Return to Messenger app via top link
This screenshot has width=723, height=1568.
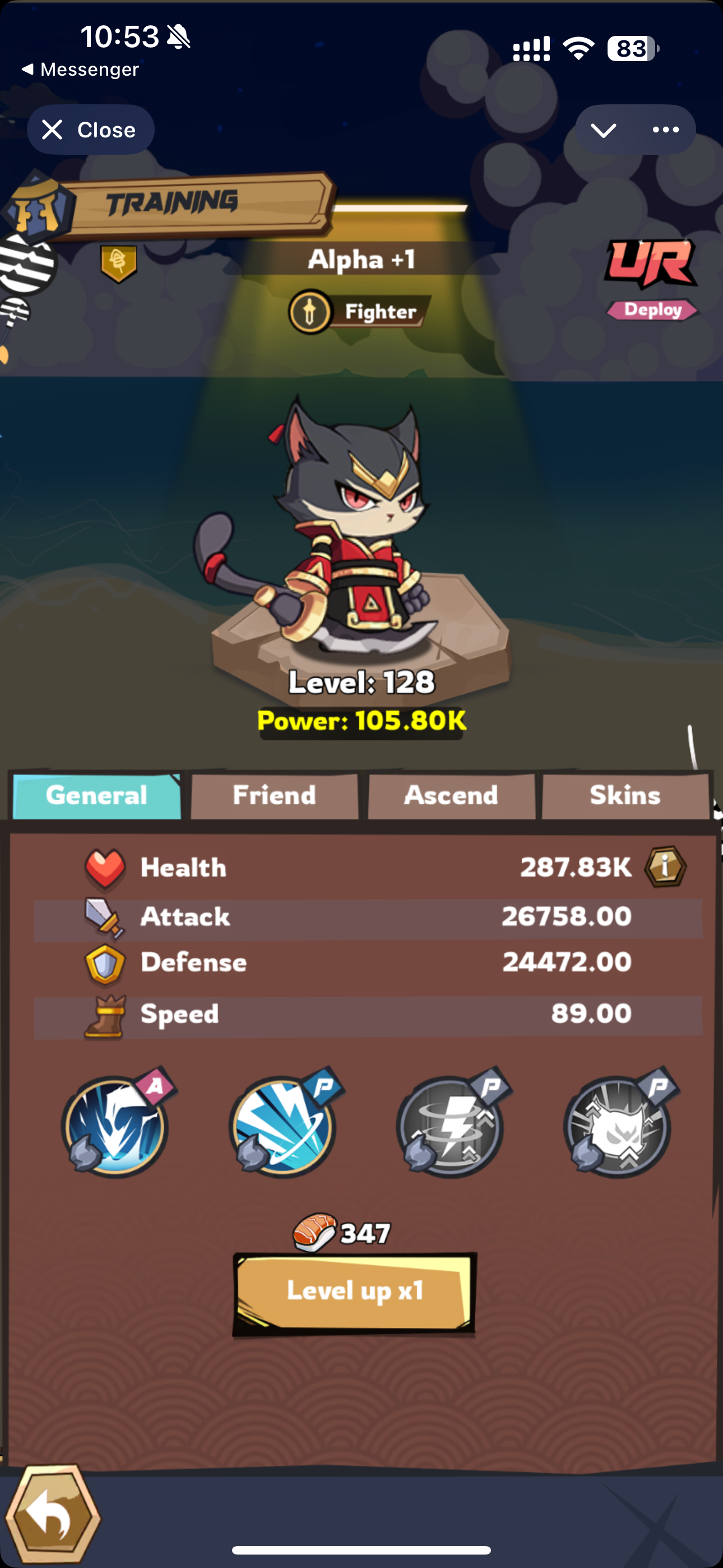(x=80, y=70)
